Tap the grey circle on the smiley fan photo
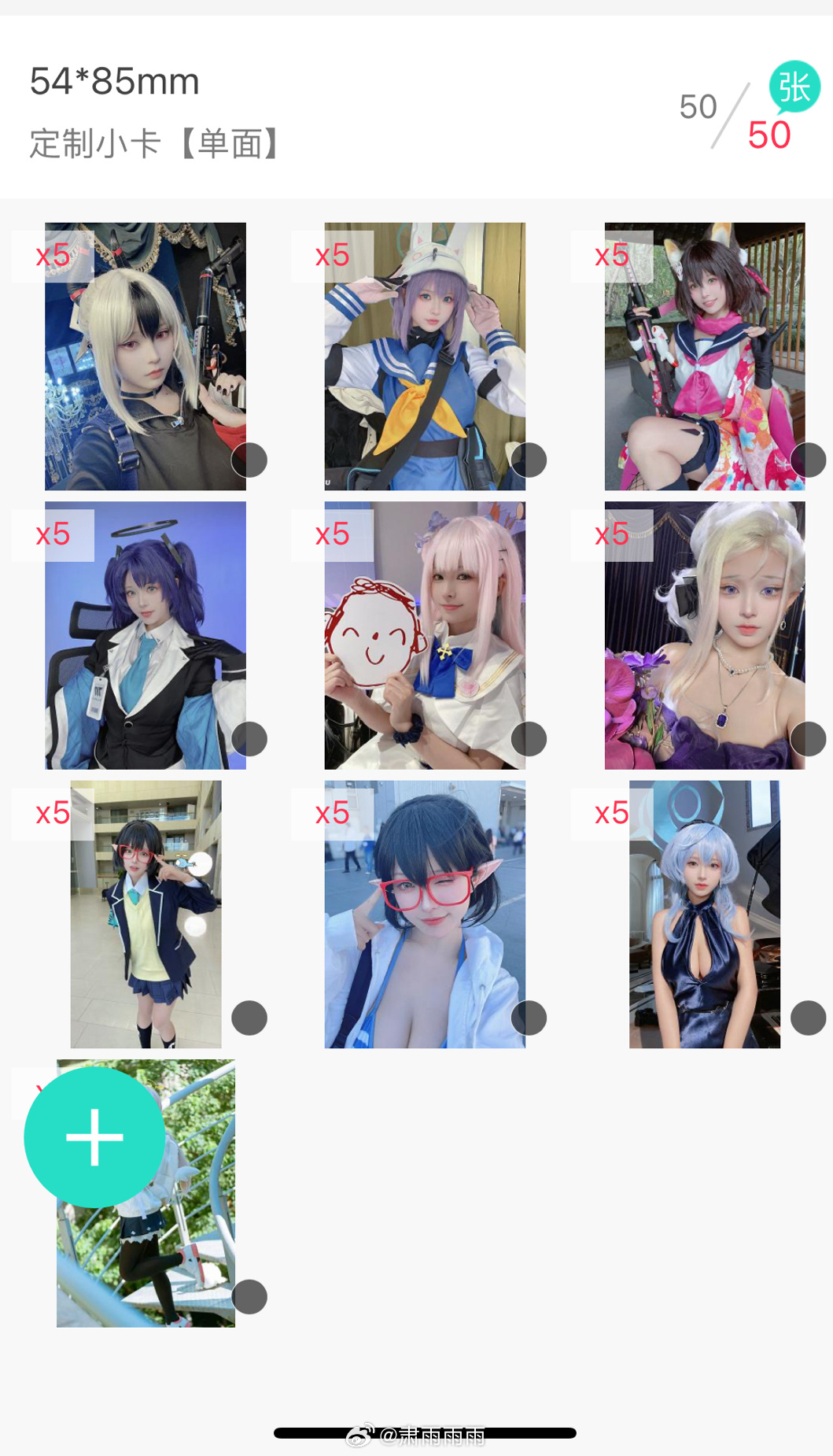833x1456 pixels. tap(529, 739)
